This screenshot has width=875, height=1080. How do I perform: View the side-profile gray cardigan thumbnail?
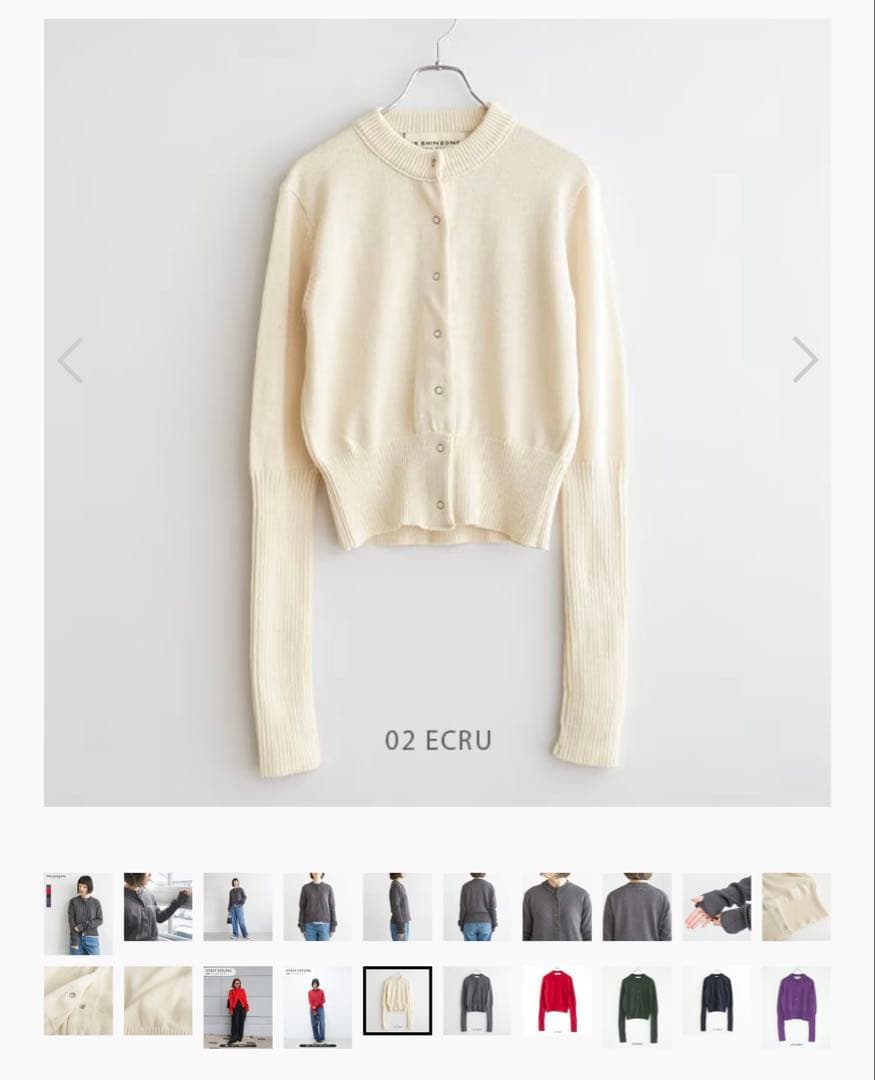click(x=397, y=907)
